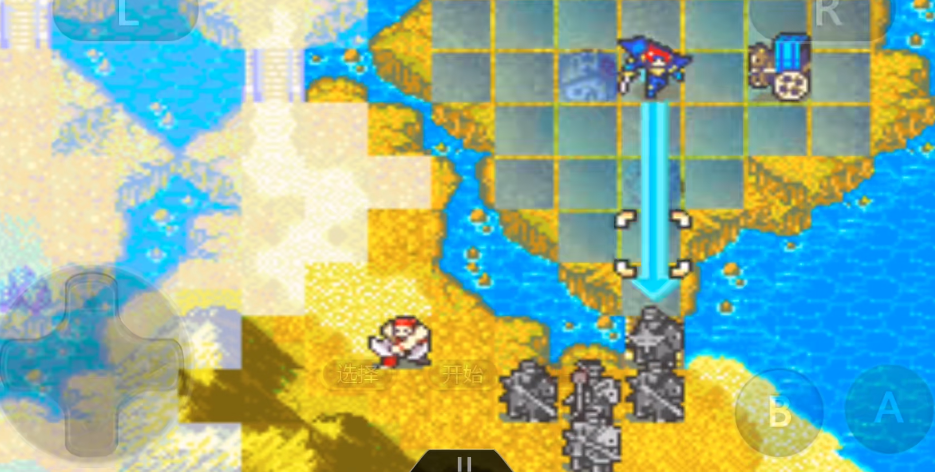Tap the 开始 (Start) button

coord(463,375)
